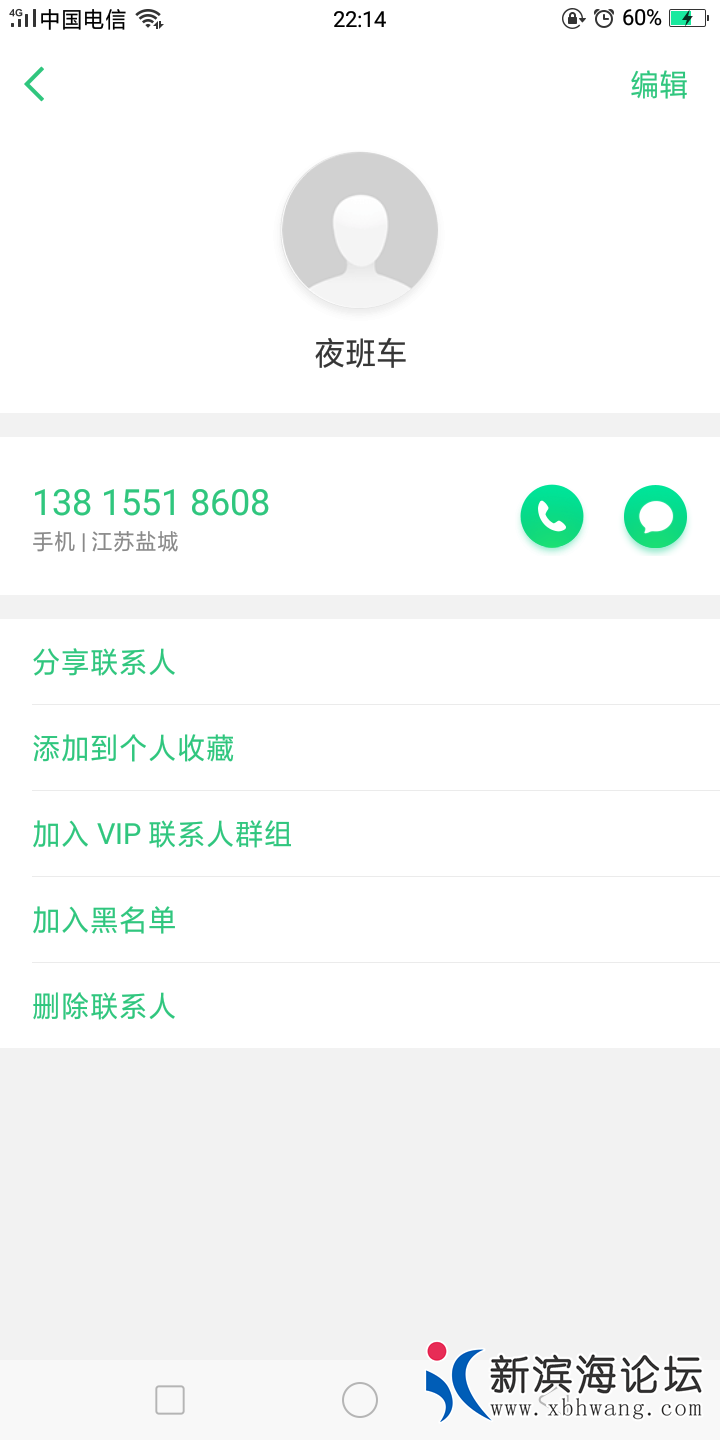Choose 加入 VIP 联系人群组
The height and width of the screenshot is (1440, 720).
162,834
